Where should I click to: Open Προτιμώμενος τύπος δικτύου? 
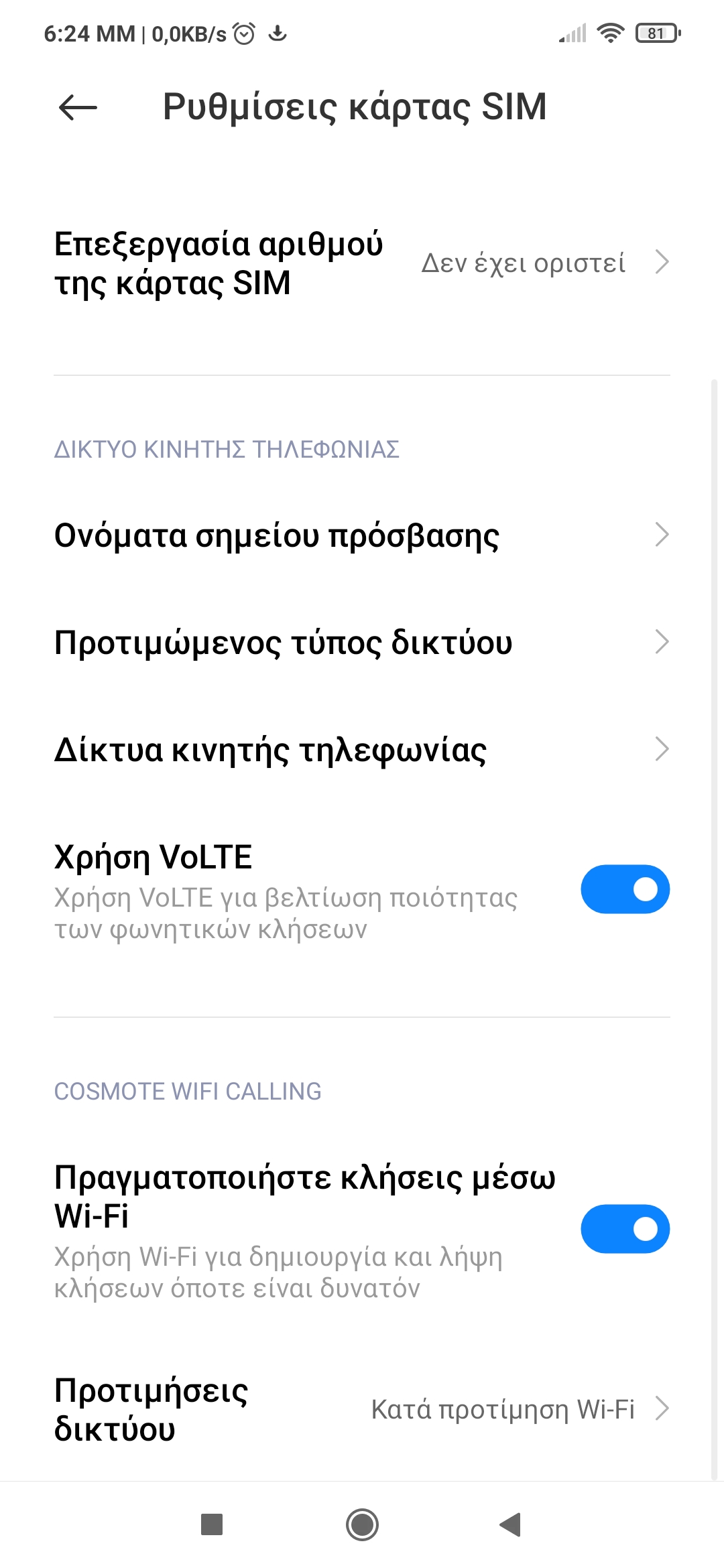(x=362, y=643)
